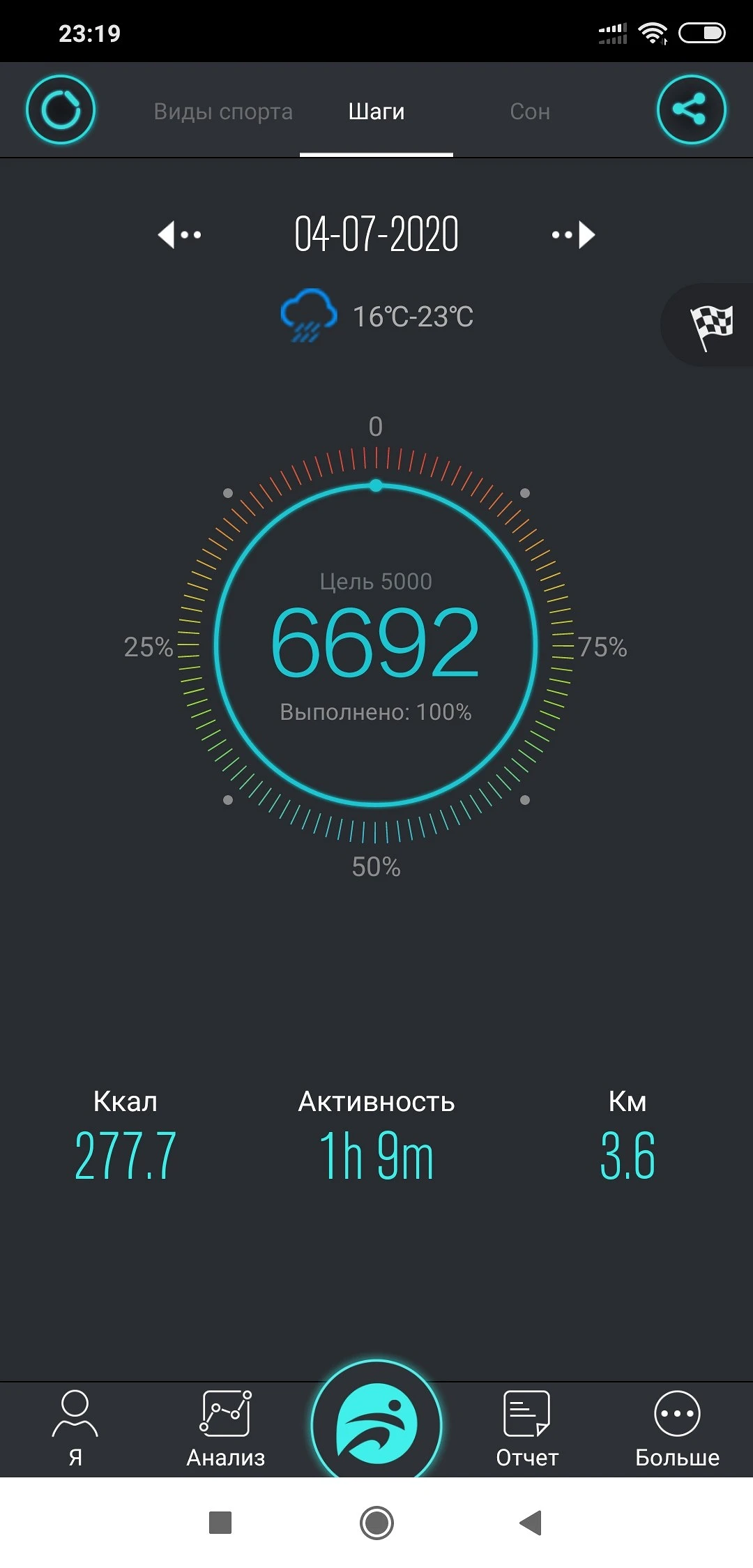This screenshot has height=1568, width=753.
Task: Go to the previous day
Action: click(x=179, y=235)
